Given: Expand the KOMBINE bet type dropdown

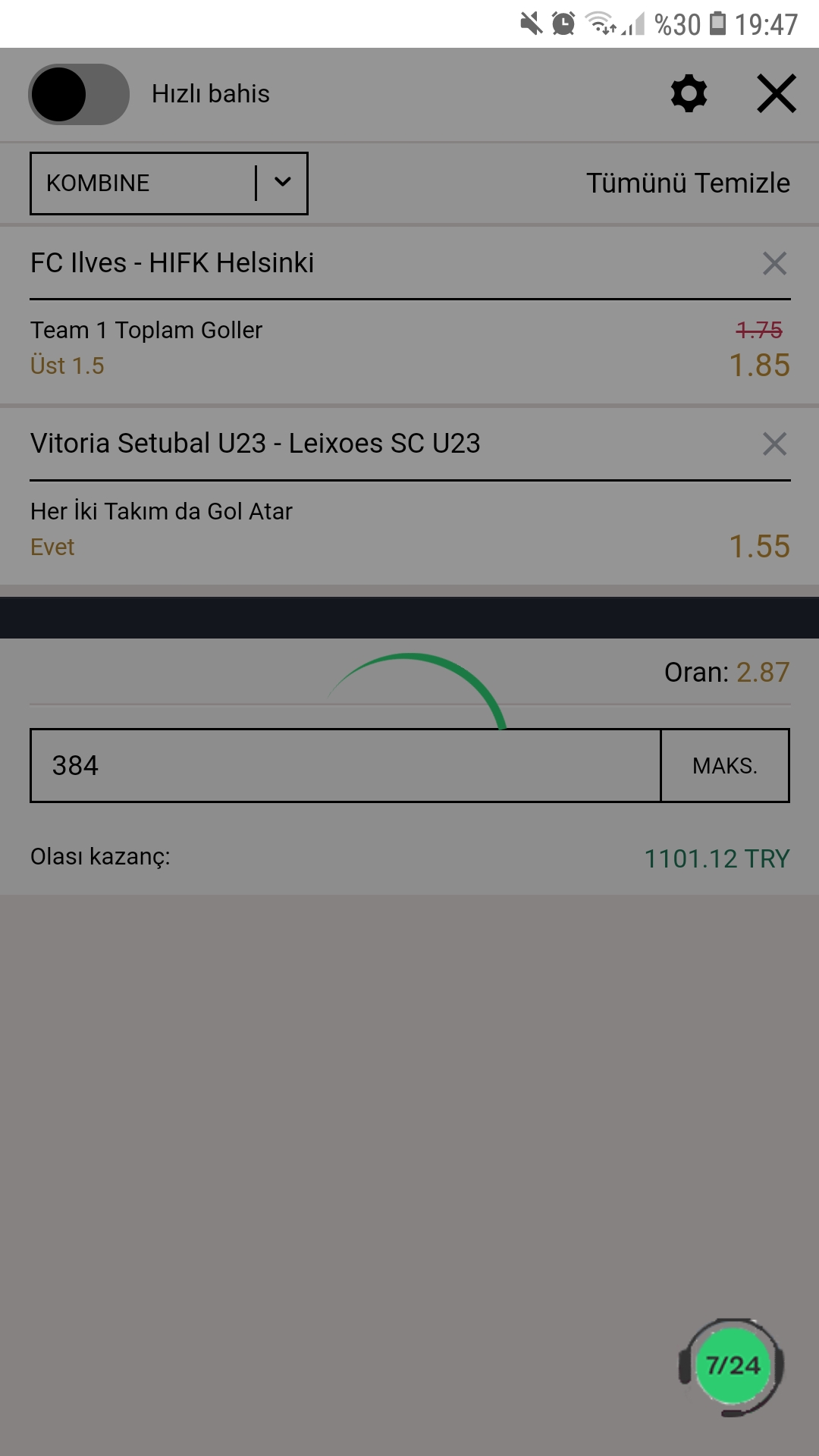Looking at the screenshot, I should 169,184.
